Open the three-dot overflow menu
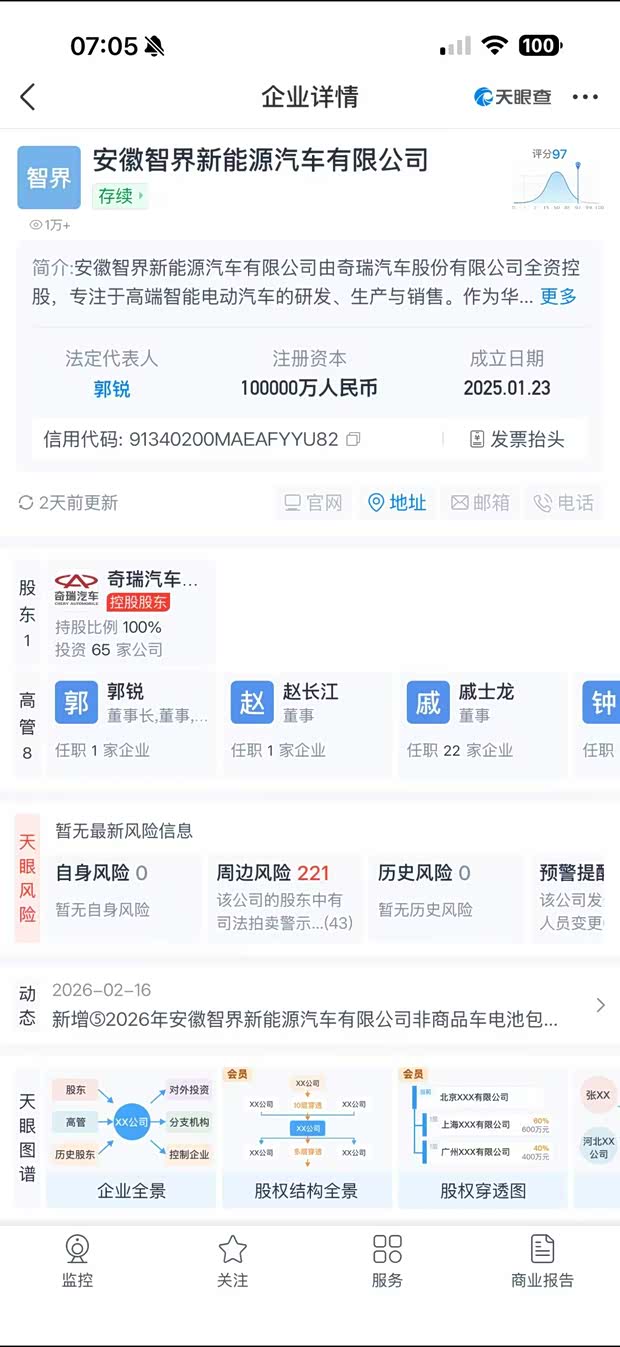The width and height of the screenshot is (620, 1347). coord(585,97)
